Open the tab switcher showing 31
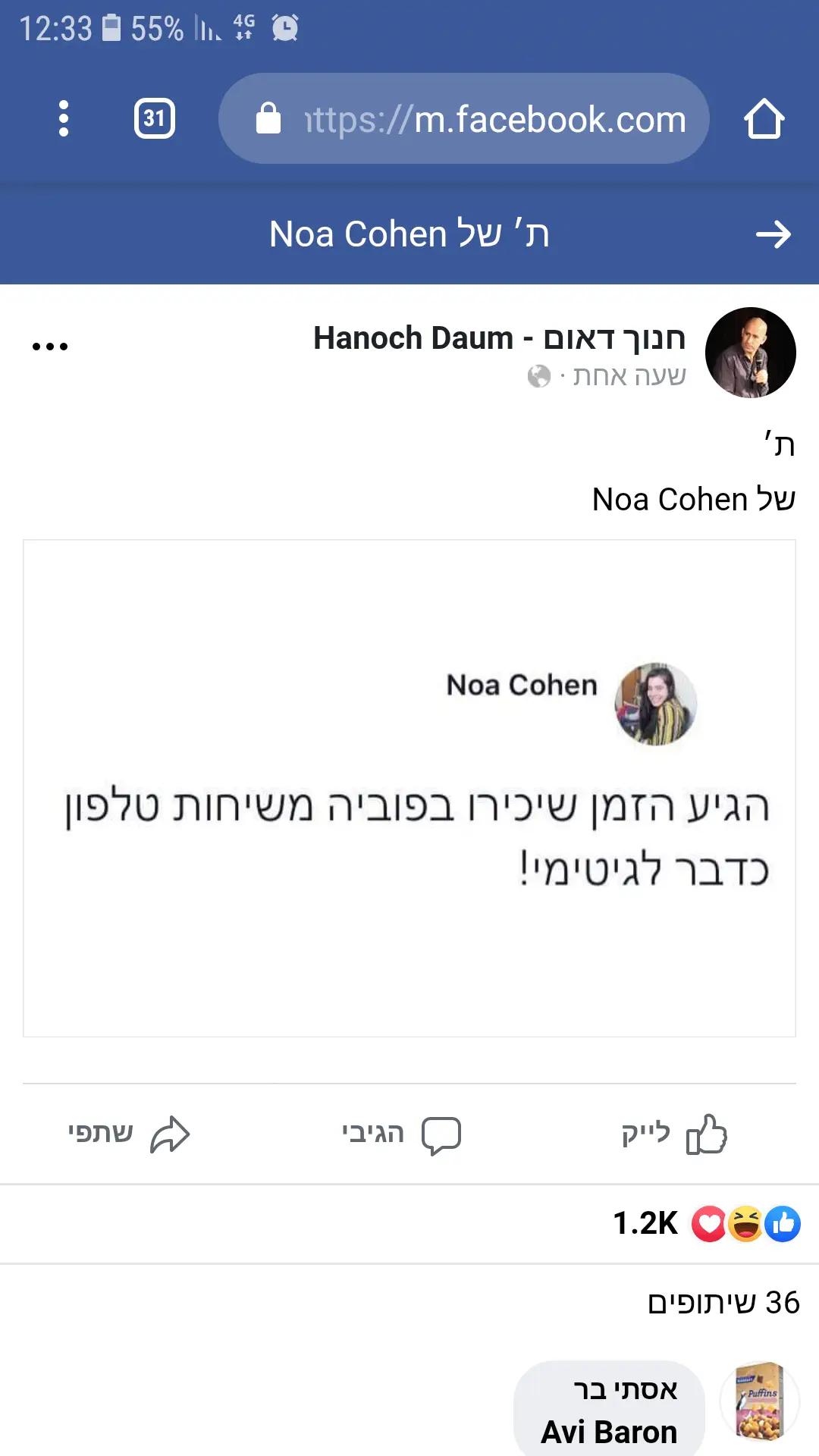 pos(155,118)
